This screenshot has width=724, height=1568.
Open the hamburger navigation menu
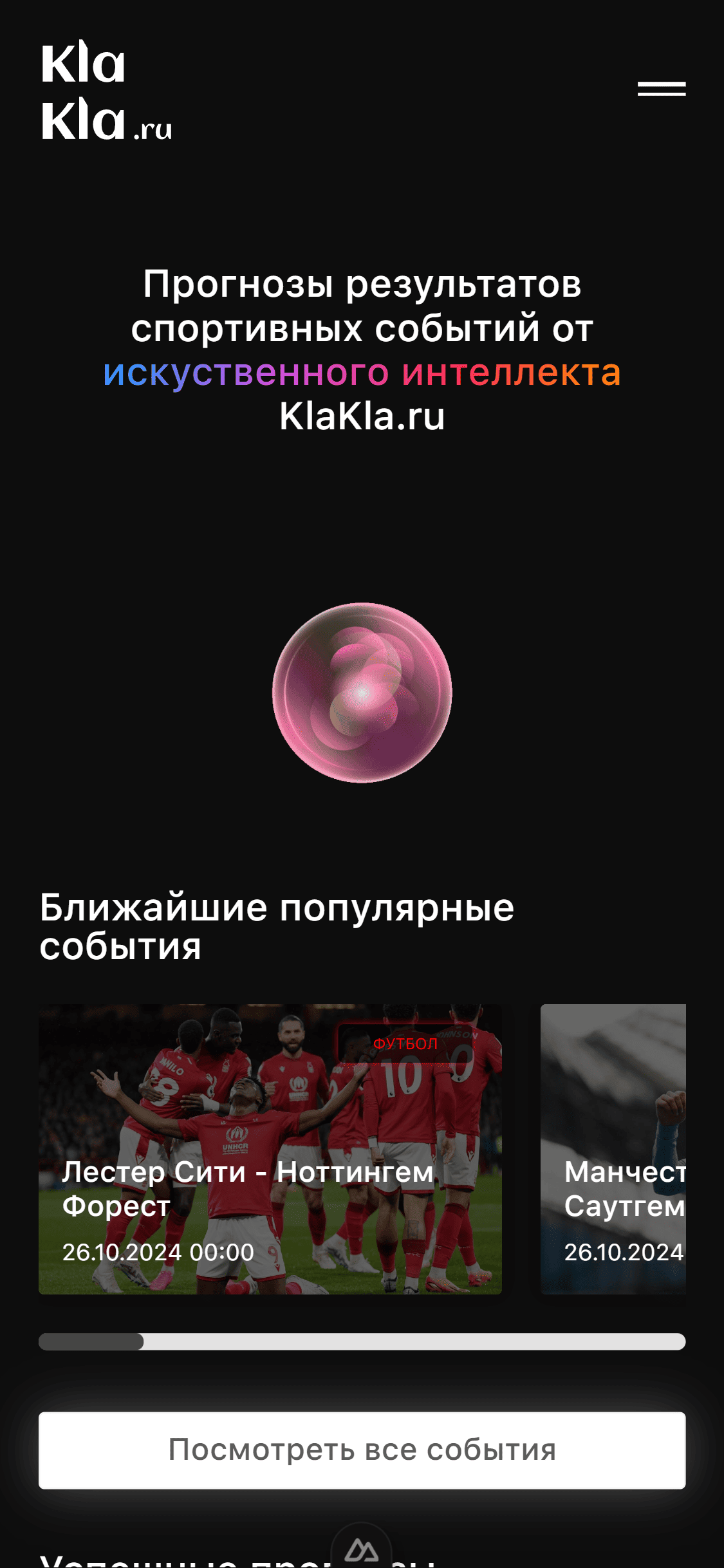click(x=661, y=89)
